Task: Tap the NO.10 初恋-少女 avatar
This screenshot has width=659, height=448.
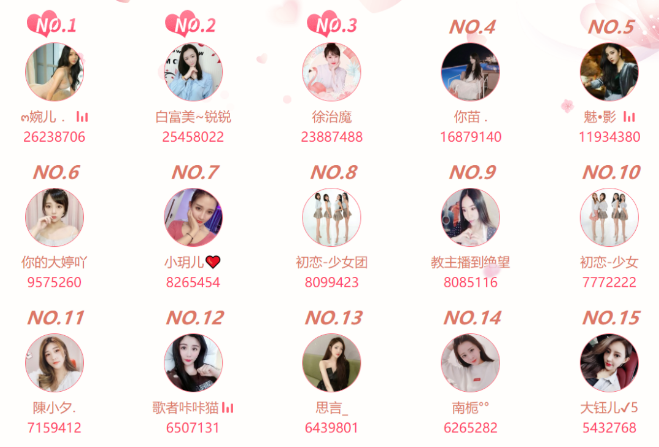Action: click(x=609, y=218)
